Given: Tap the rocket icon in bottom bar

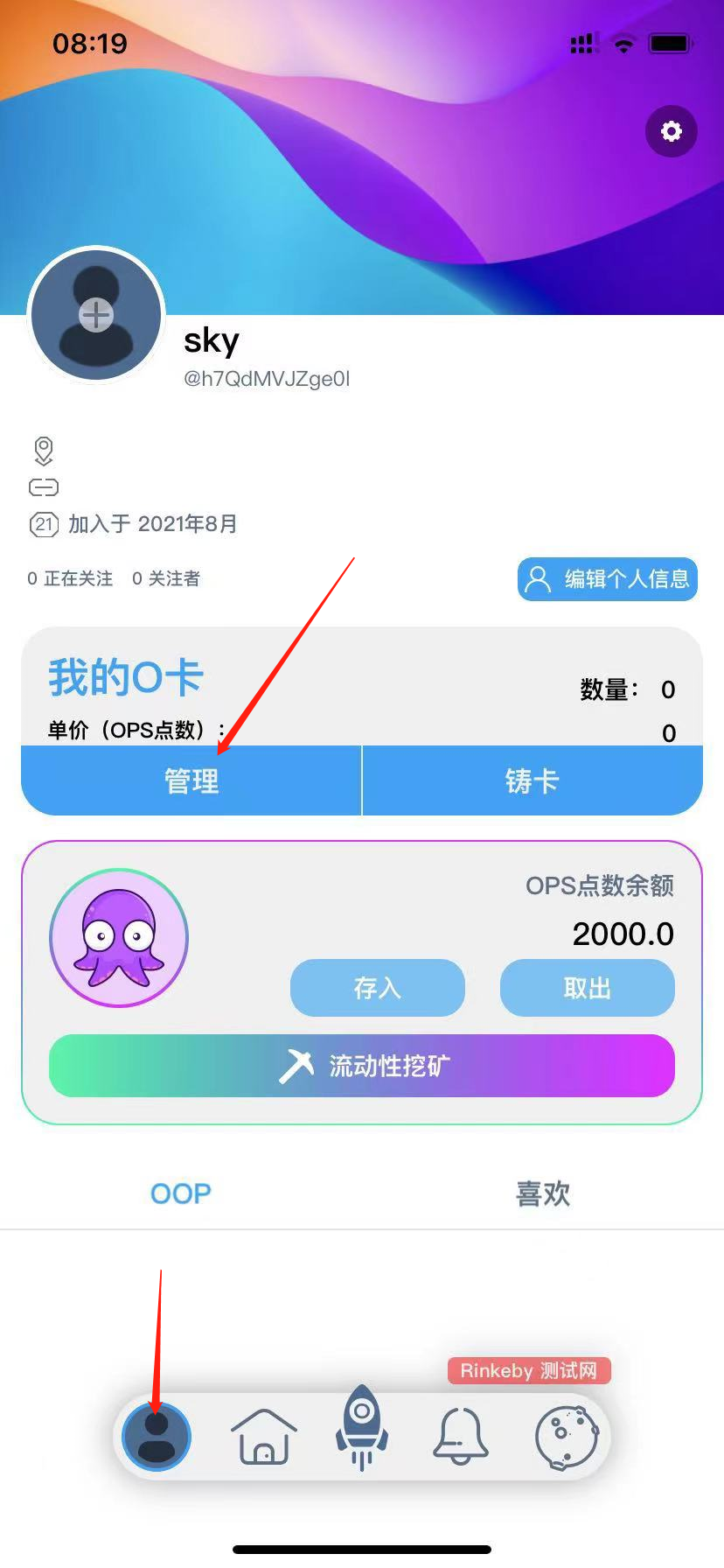Looking at the screenshot, I should [362, 1428].
